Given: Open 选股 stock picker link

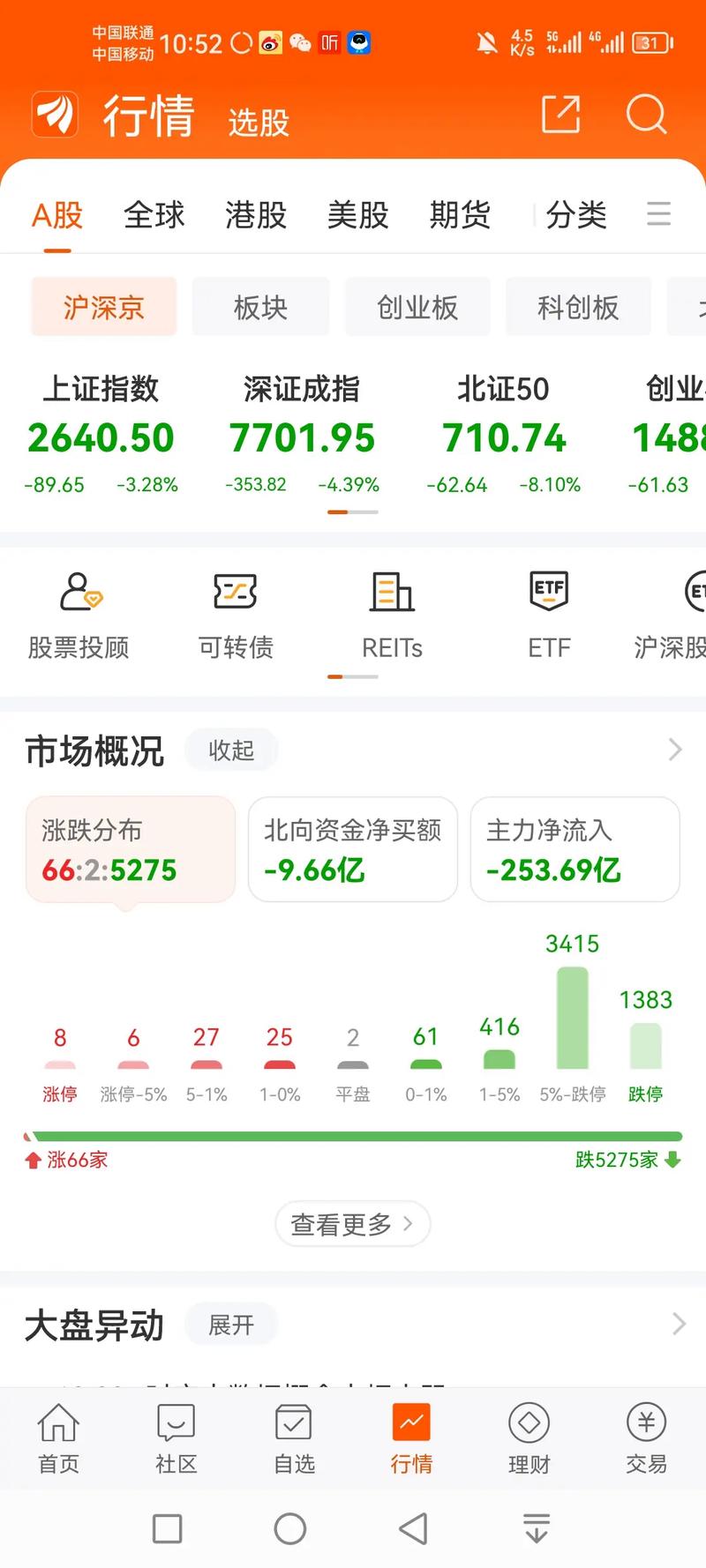Looking at the screenshot, I should click(x=258, y=123).
